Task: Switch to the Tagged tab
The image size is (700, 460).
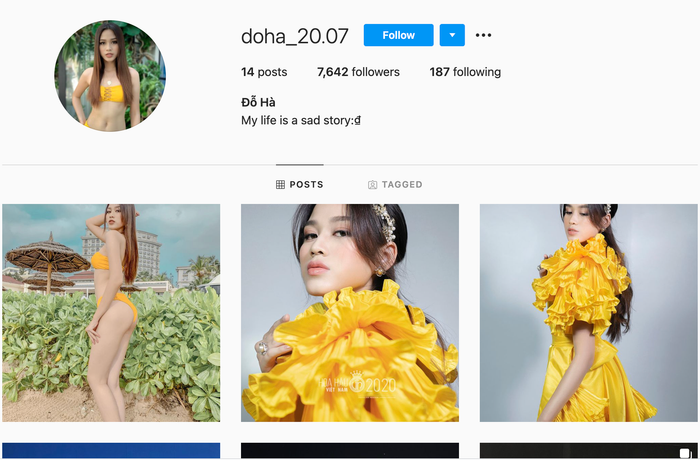Action: [395, 185]
